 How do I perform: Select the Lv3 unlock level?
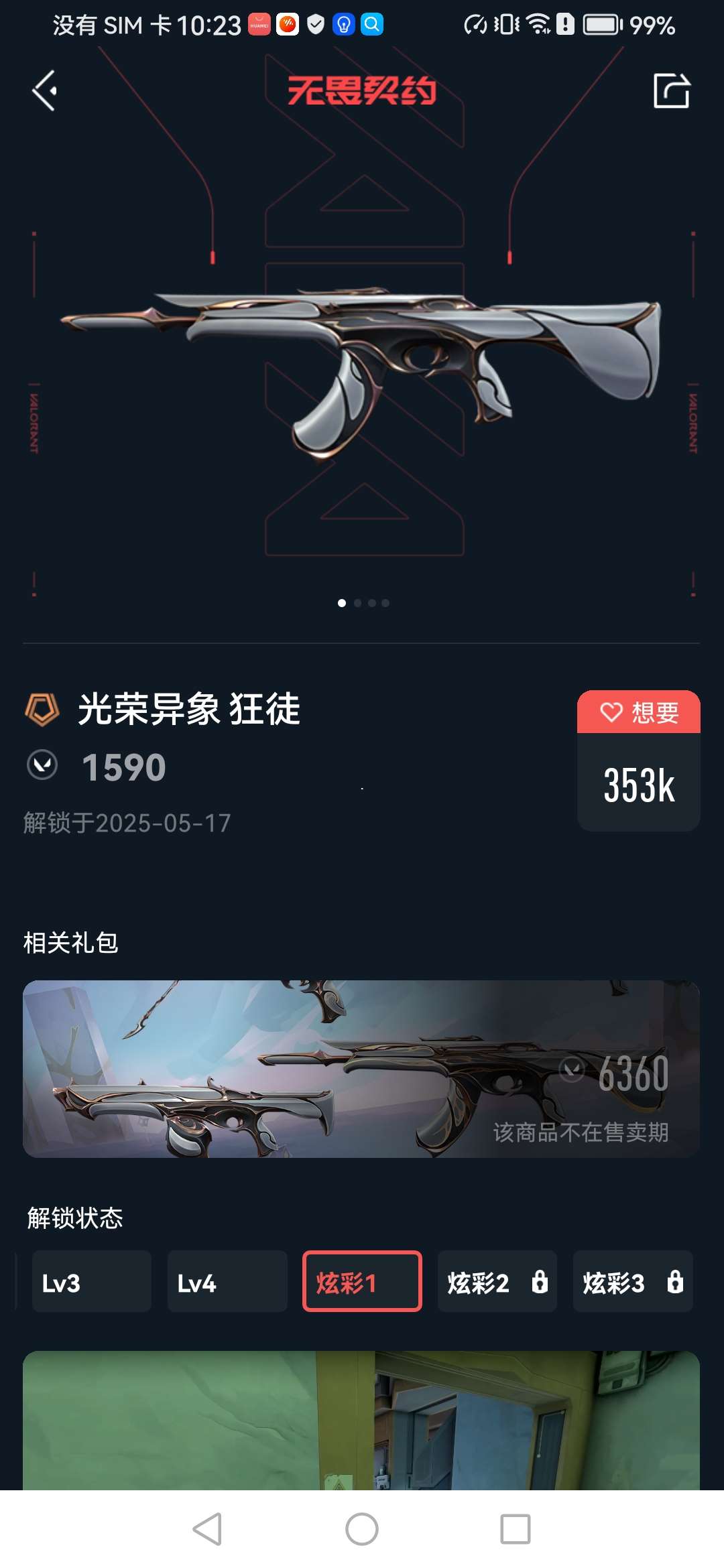pyautogui.click(x=91, y=1281)
